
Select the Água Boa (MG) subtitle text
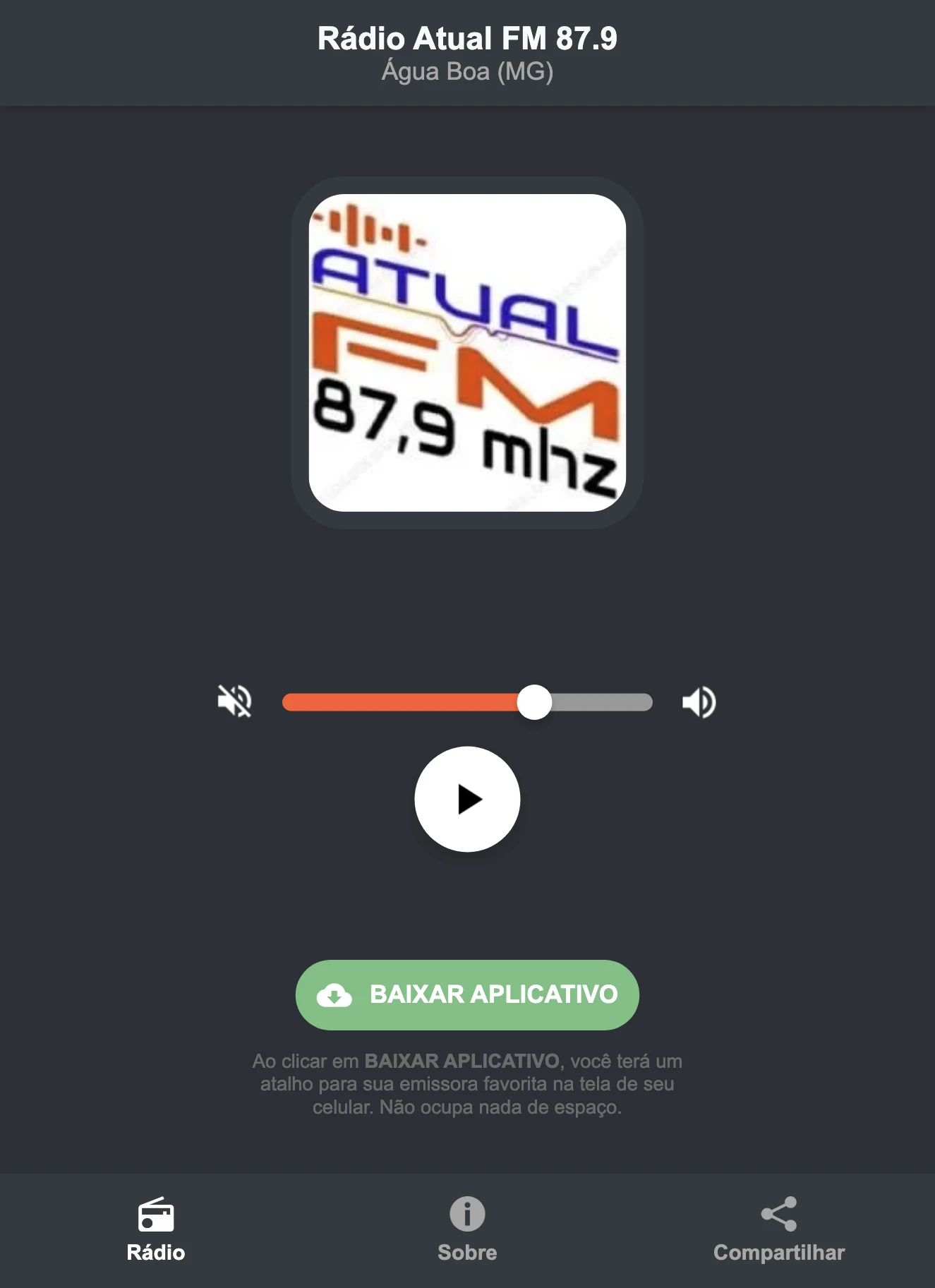pos(467,71)
